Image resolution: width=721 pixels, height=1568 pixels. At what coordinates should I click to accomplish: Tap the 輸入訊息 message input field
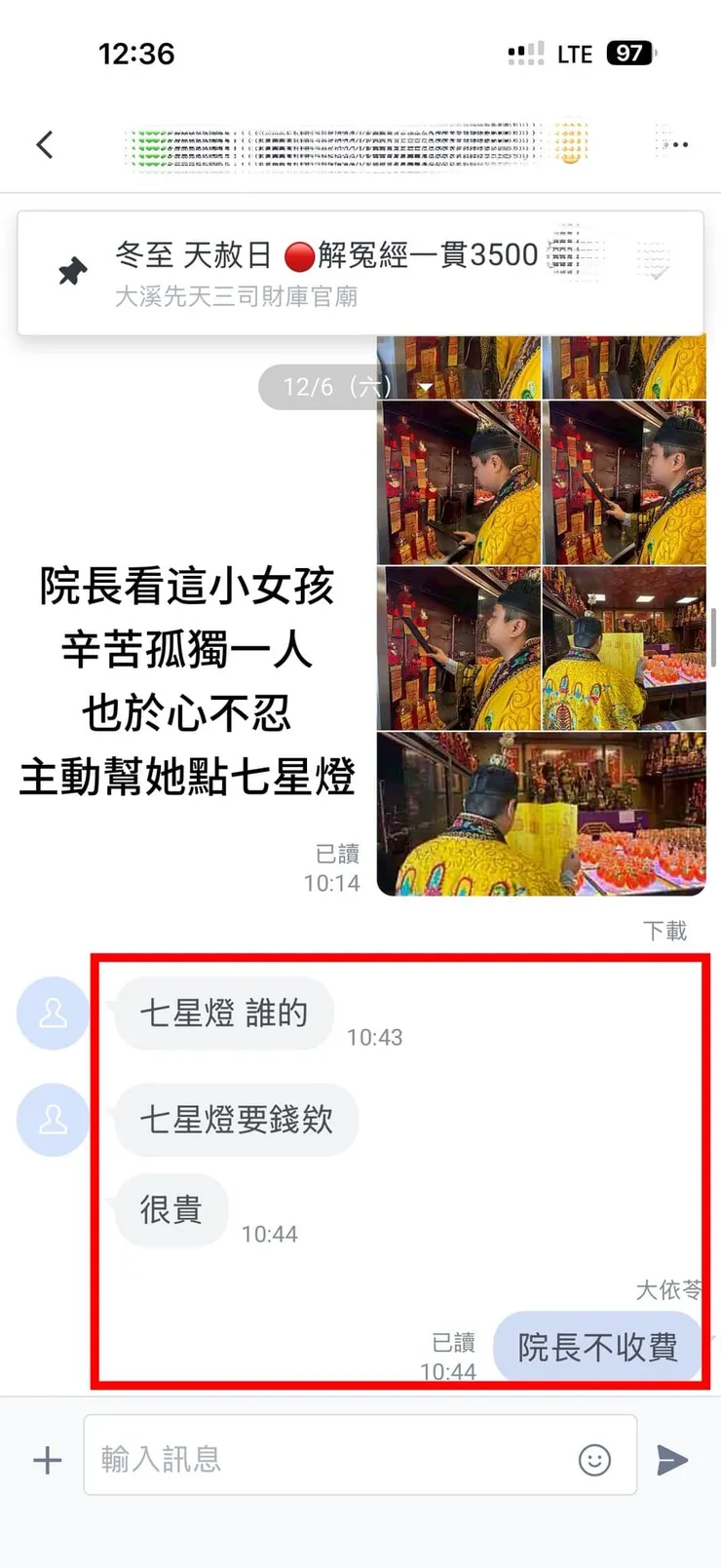[x=292, y=1460]
